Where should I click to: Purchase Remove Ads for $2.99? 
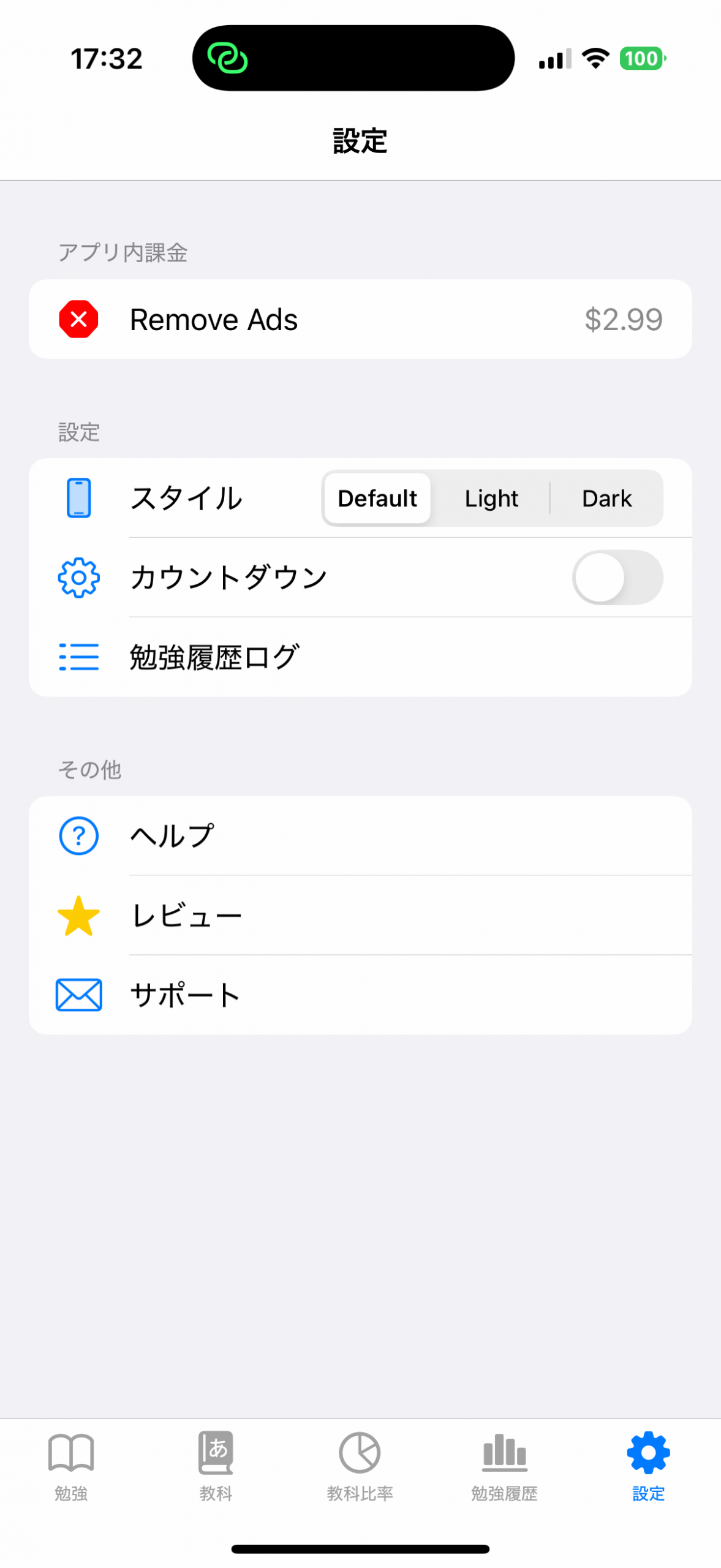pos(360,318)
